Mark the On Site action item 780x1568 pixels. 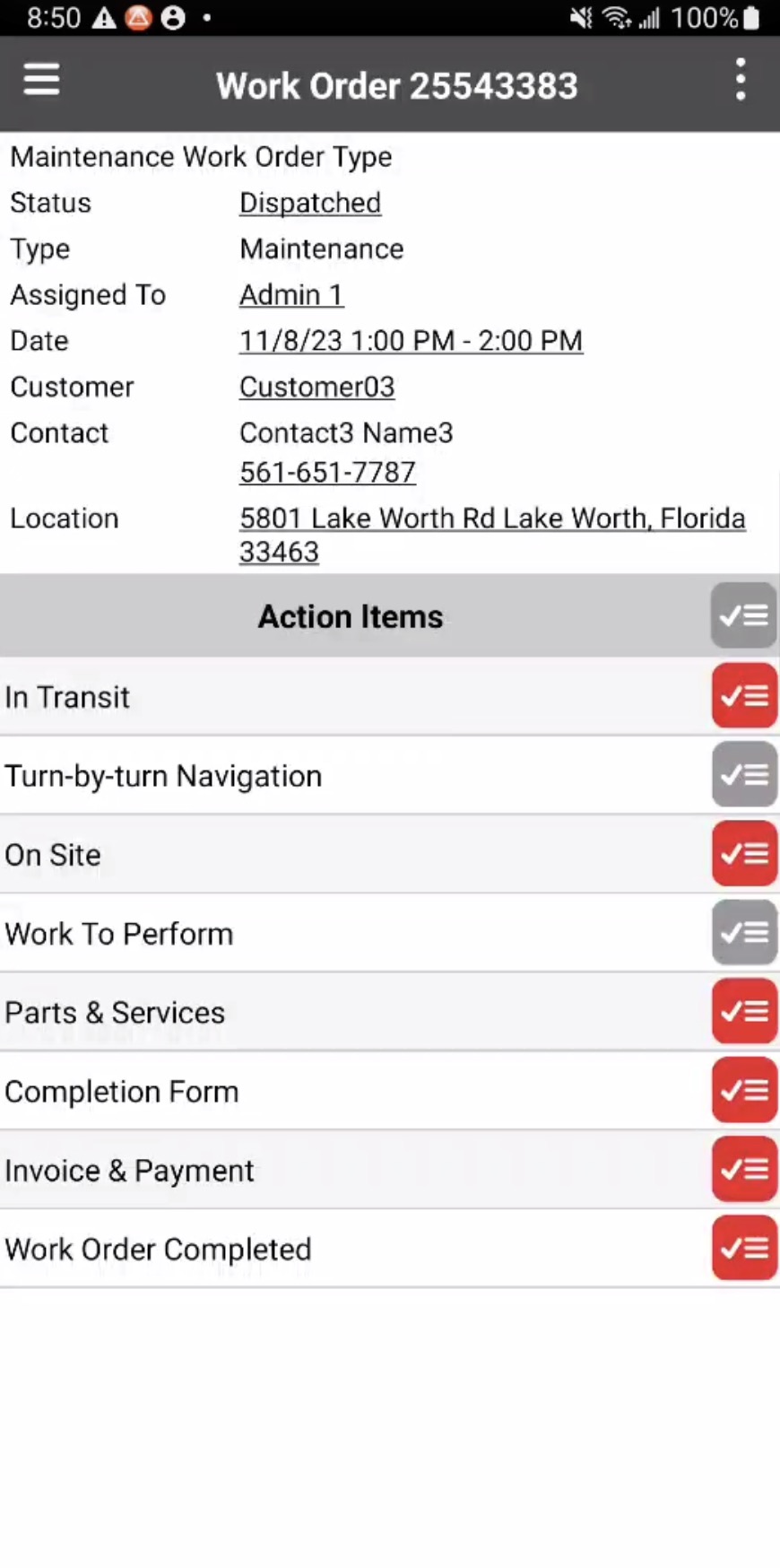(x=743, y=853)
